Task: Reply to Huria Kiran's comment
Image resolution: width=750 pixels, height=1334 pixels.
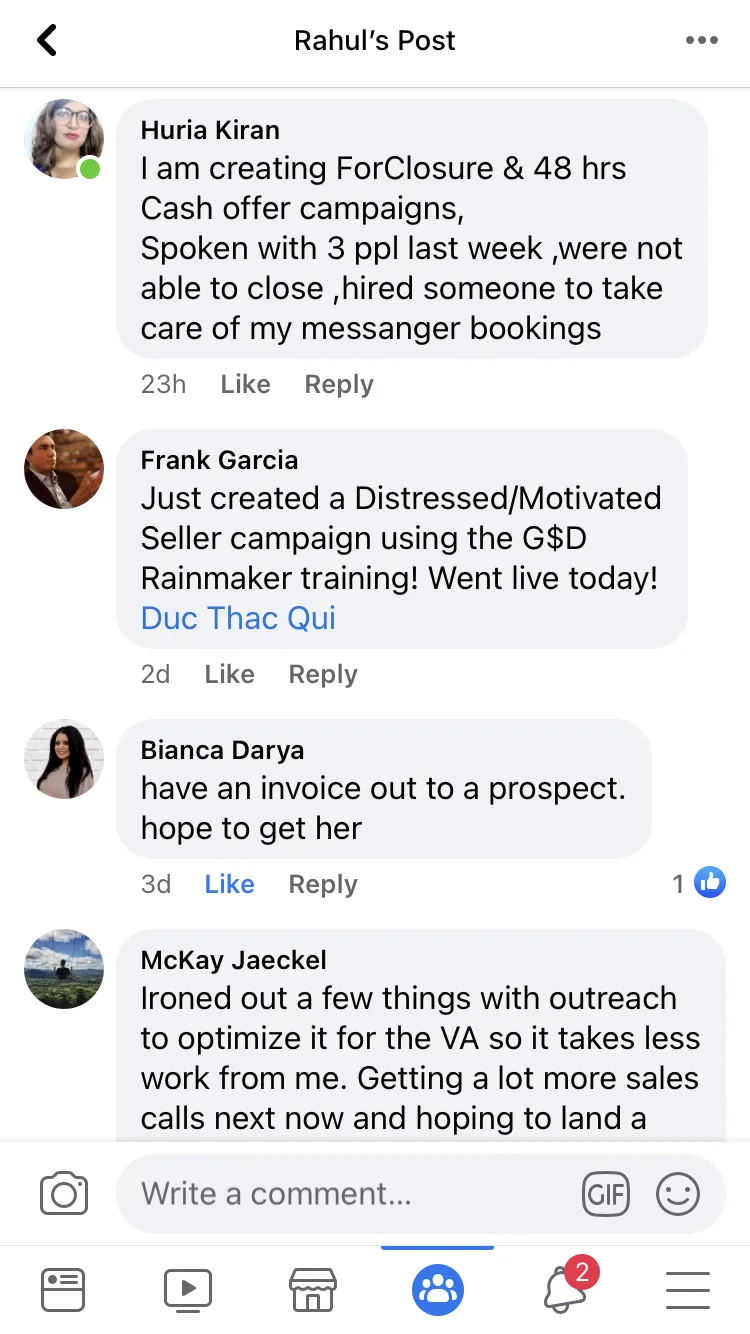Action: click(x=339, y=384)
